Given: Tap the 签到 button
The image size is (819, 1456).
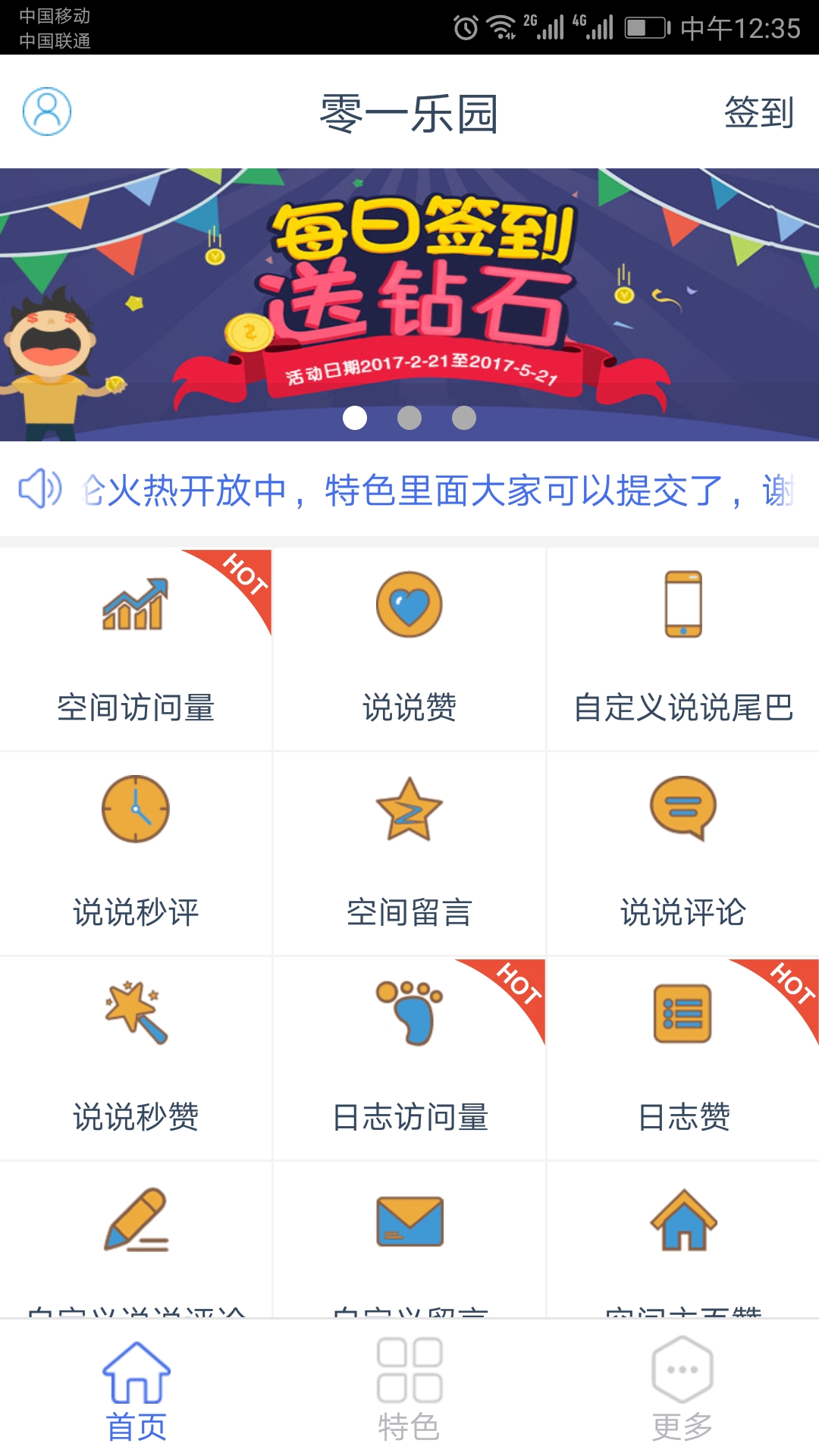Looking at the screenshot, I should point(758,114).
